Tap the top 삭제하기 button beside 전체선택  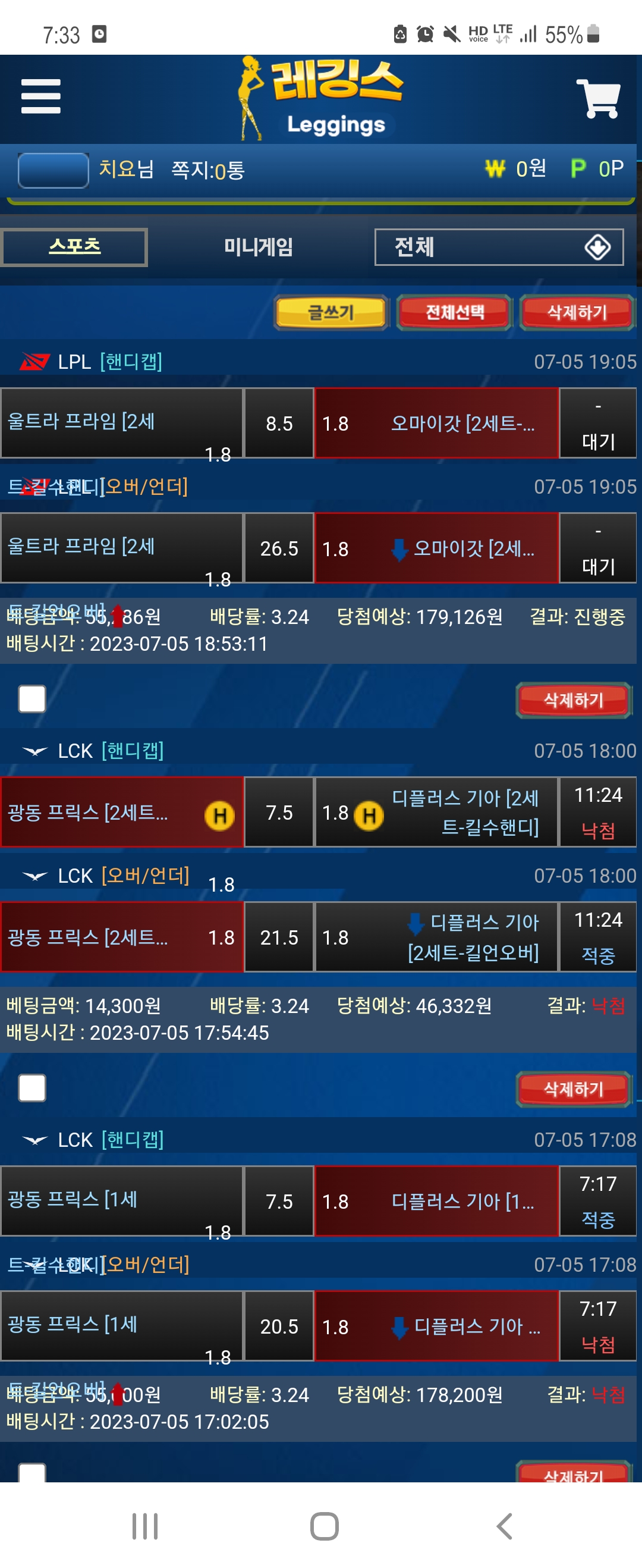(576, 312)
